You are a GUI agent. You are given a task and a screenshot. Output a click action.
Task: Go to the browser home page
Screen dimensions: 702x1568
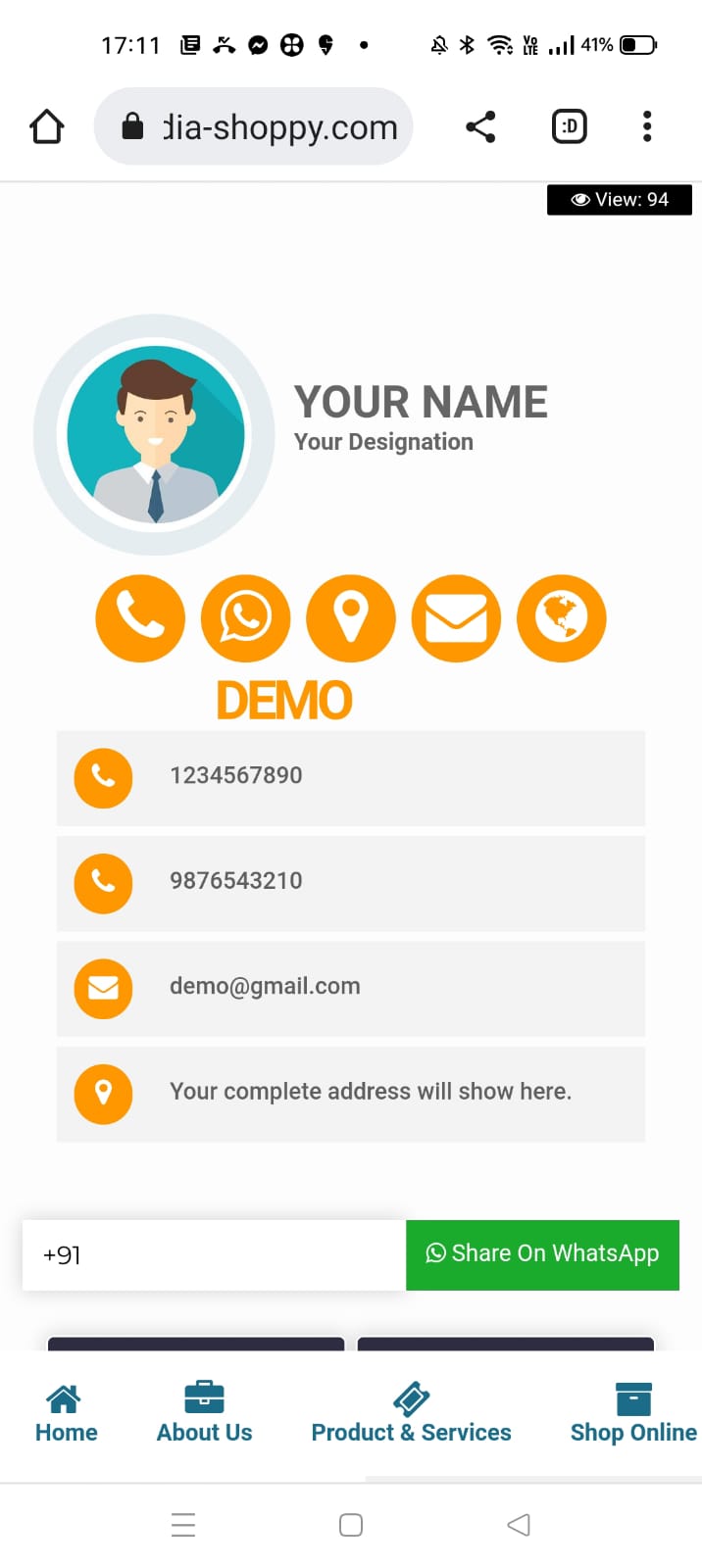pyautogui.click(x=46, y=126)
